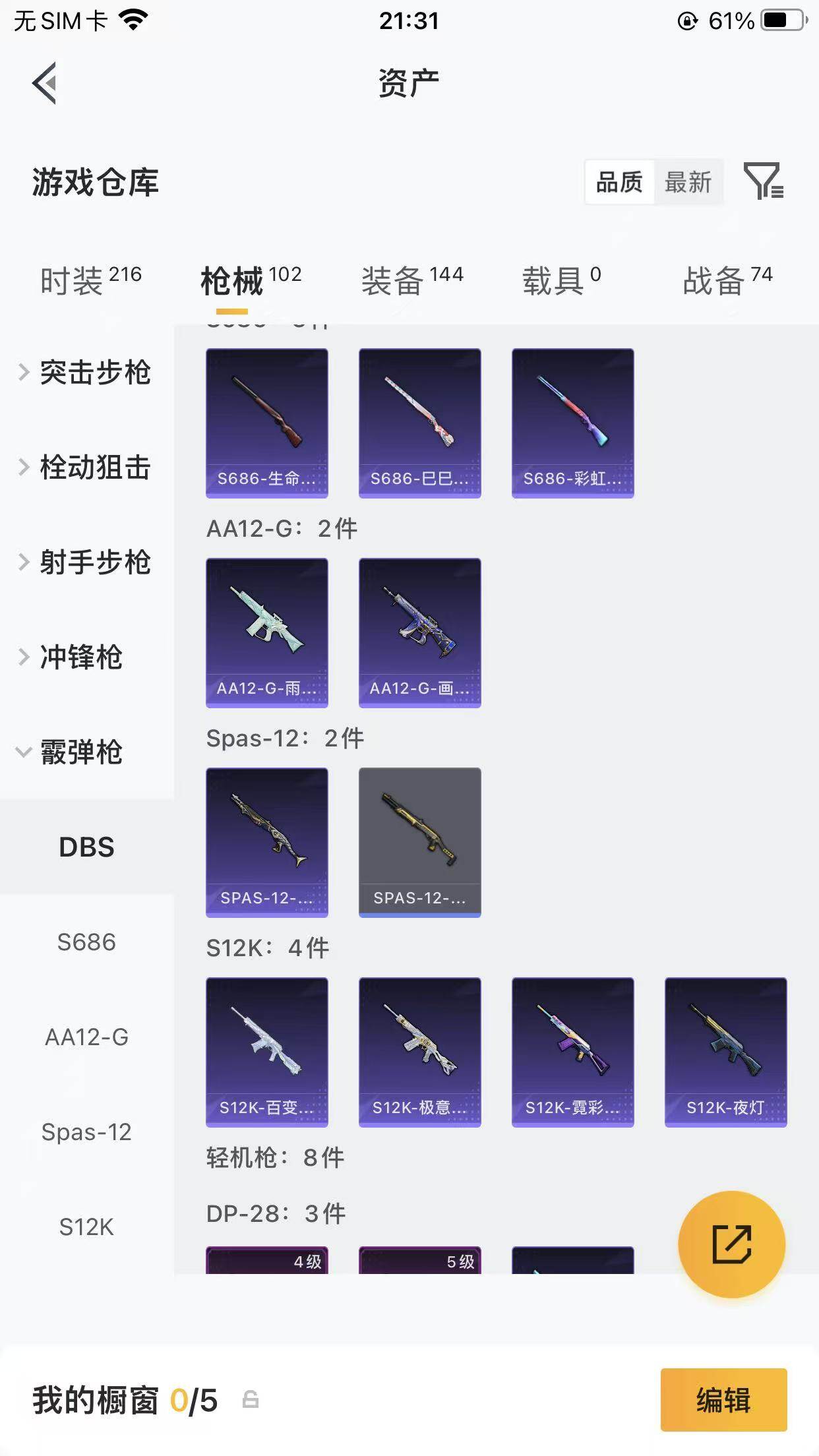Edit my showcase with 编辑

click(723, 1399)
